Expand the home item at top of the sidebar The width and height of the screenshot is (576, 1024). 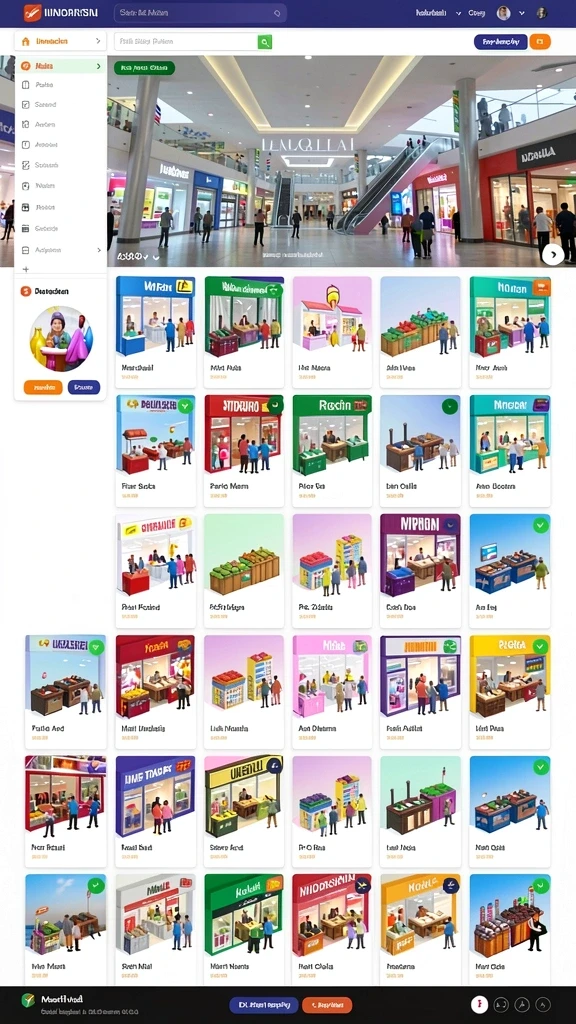pyautogui.click(x=61, y=41)
